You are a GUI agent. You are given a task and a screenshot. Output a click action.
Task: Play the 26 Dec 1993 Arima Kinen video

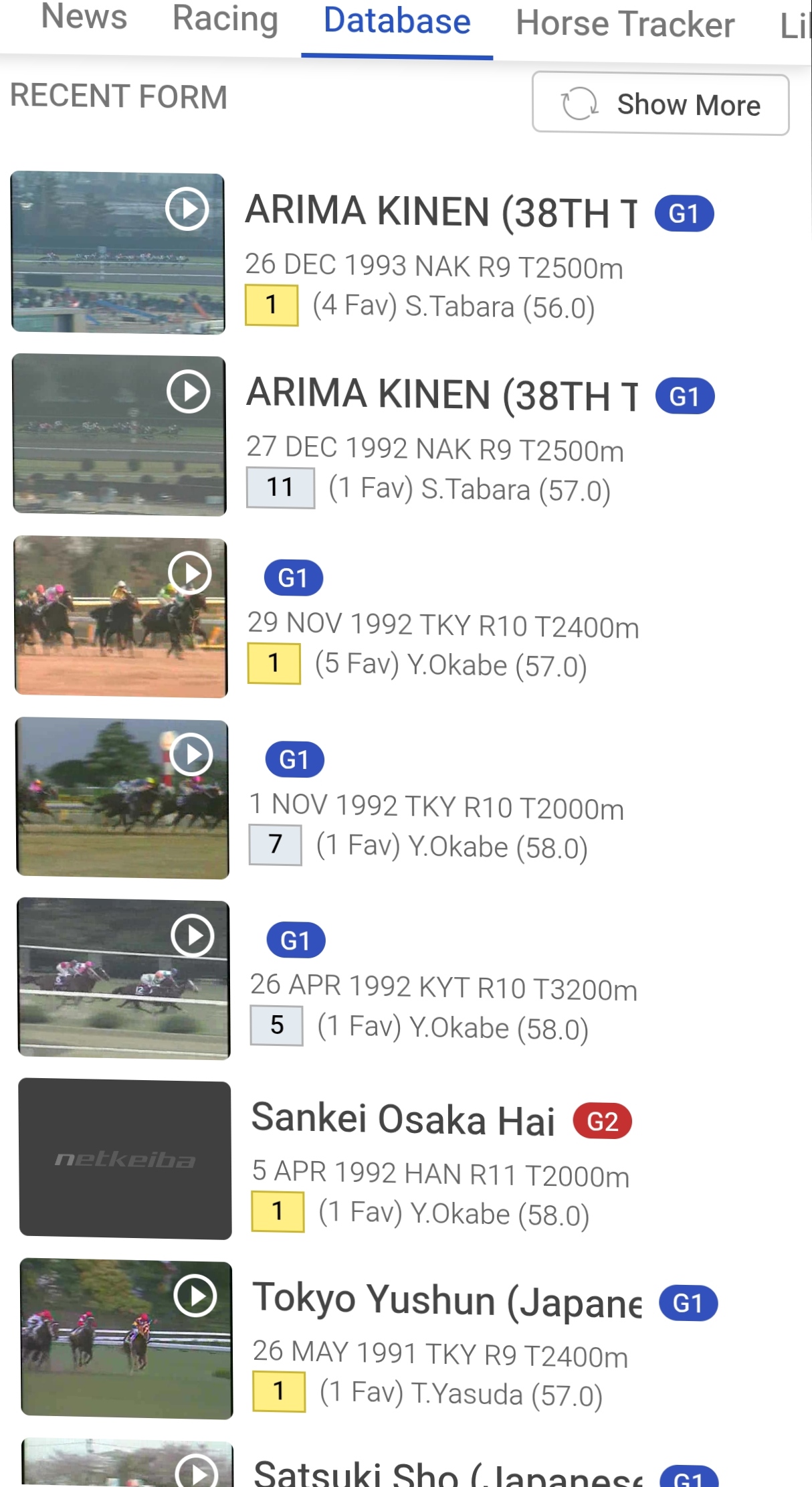pyautogui.click(x=187, y=209)
